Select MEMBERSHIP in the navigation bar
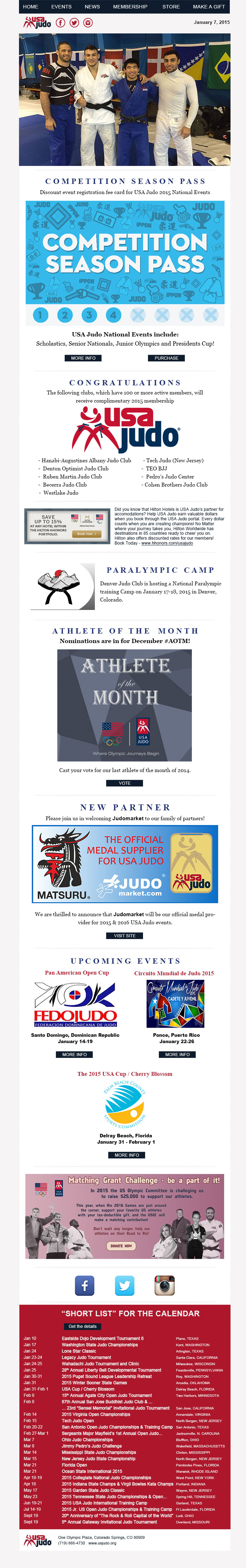This screenshot has height=1568, width=246. [x=130, y=7]
